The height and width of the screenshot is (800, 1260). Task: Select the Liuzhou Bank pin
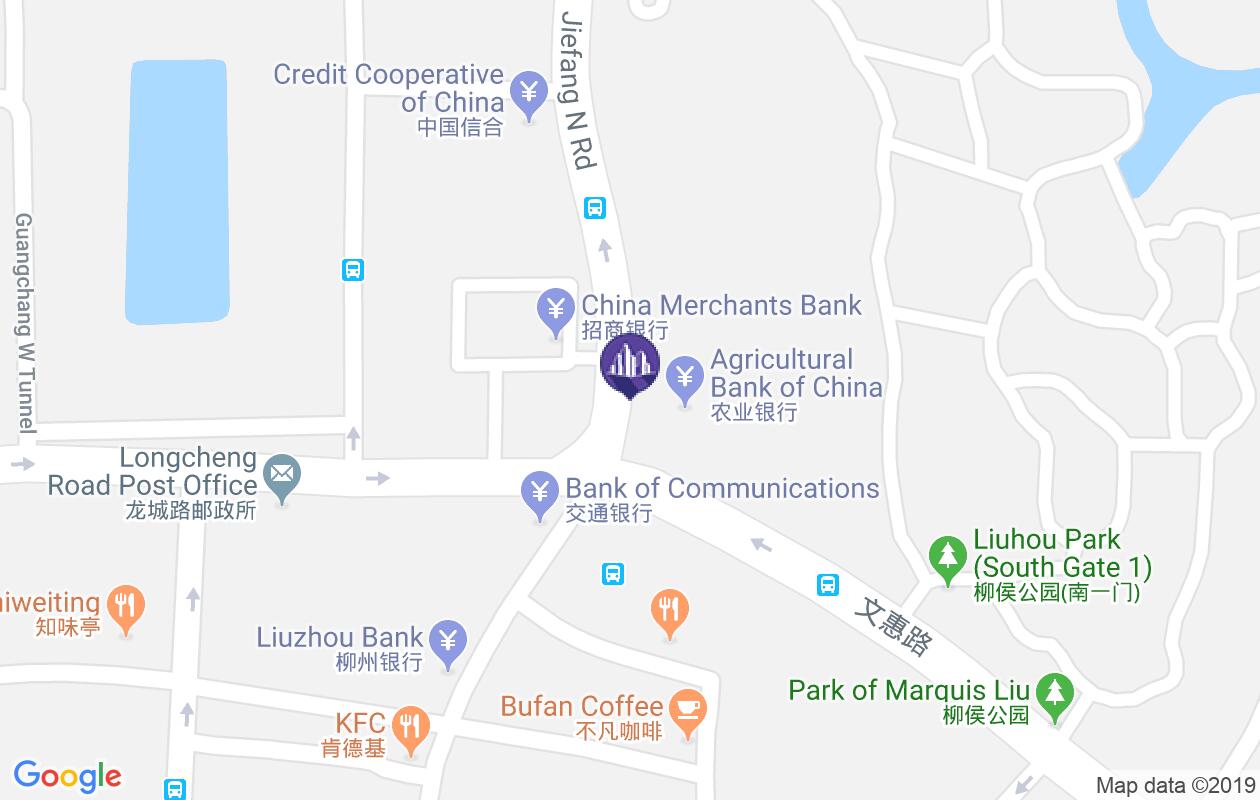tap(448, 641)
